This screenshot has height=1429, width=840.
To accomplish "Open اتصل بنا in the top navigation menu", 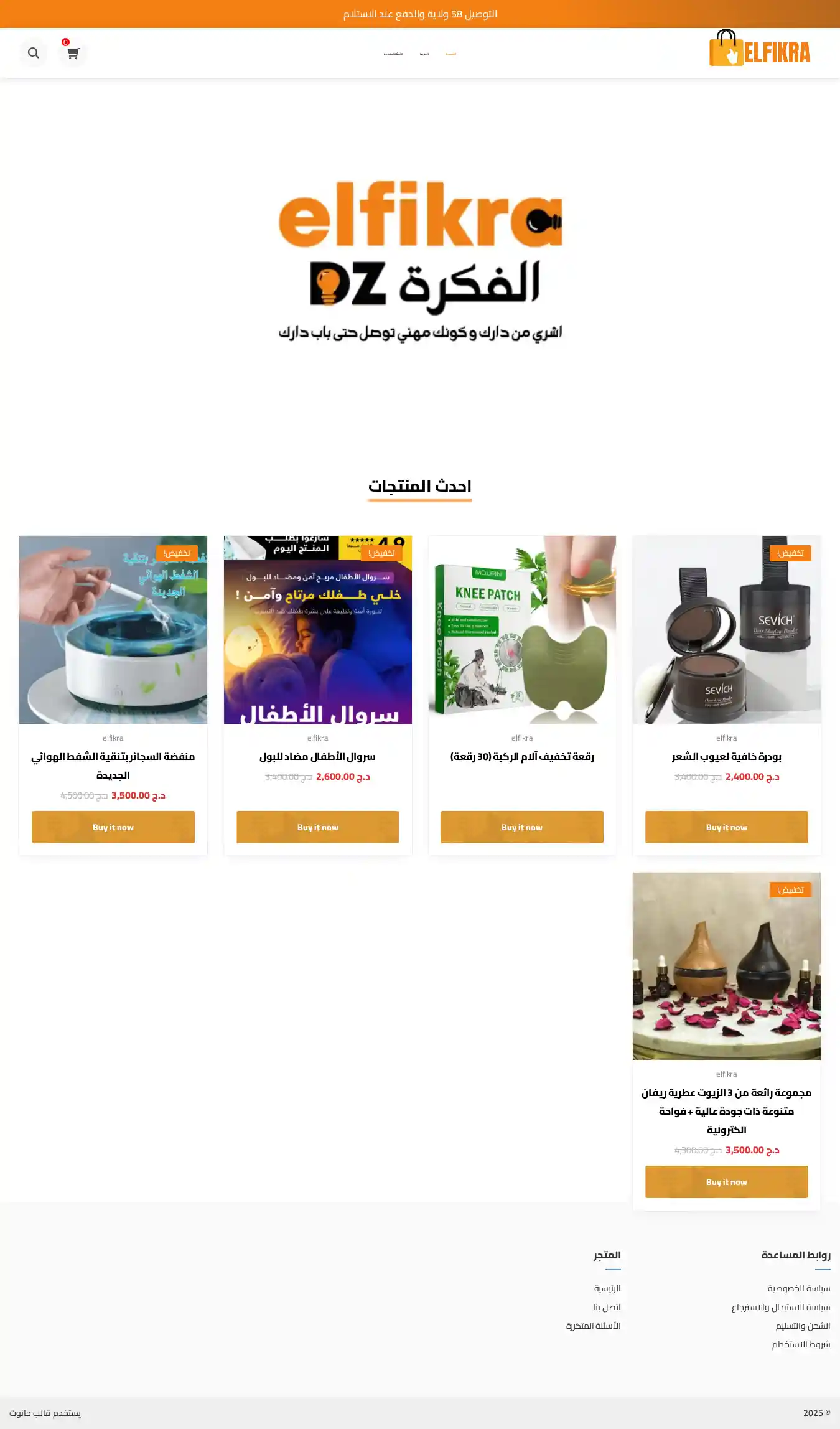I will tap(424, 54).
